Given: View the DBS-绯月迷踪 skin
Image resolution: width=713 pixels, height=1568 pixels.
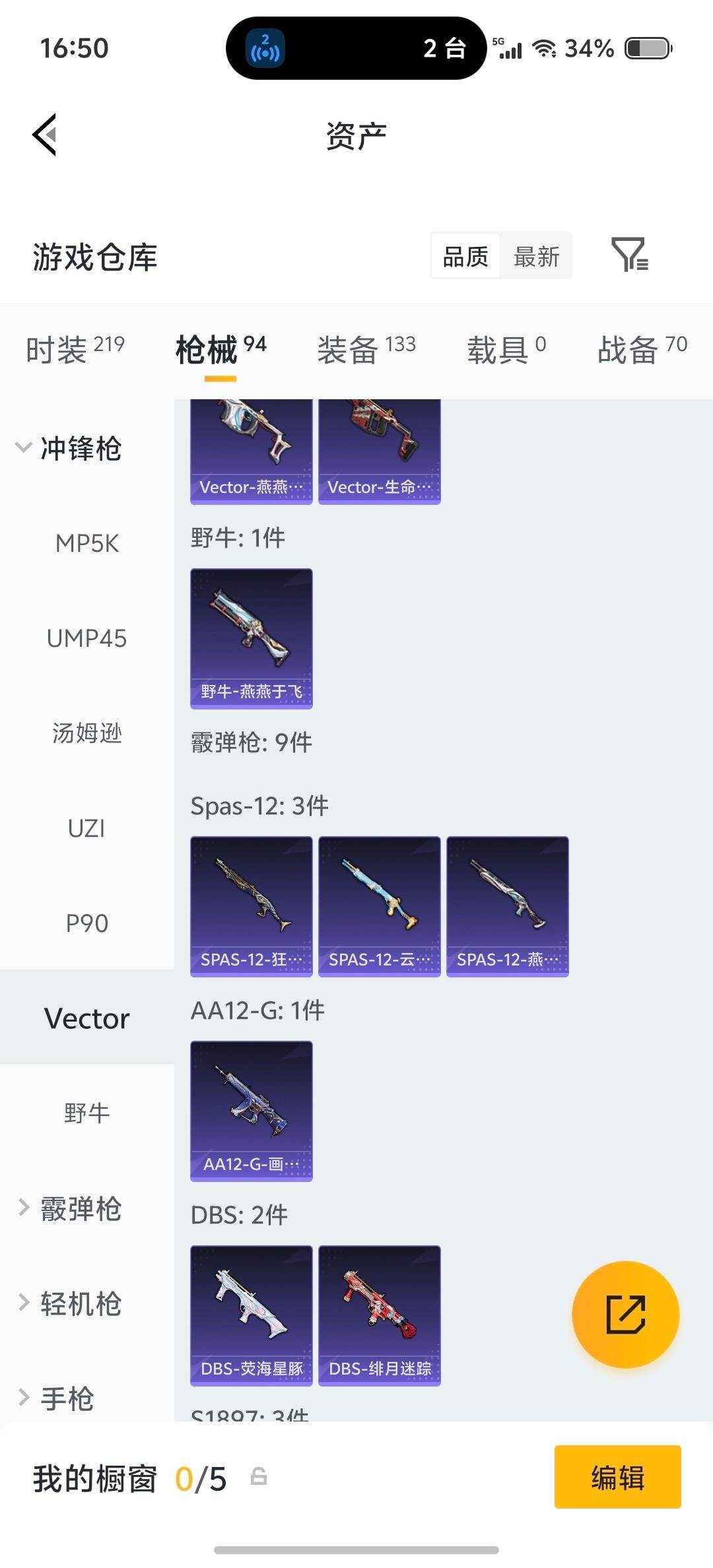Looking at the screenshot, I should tap(379, 1317).
